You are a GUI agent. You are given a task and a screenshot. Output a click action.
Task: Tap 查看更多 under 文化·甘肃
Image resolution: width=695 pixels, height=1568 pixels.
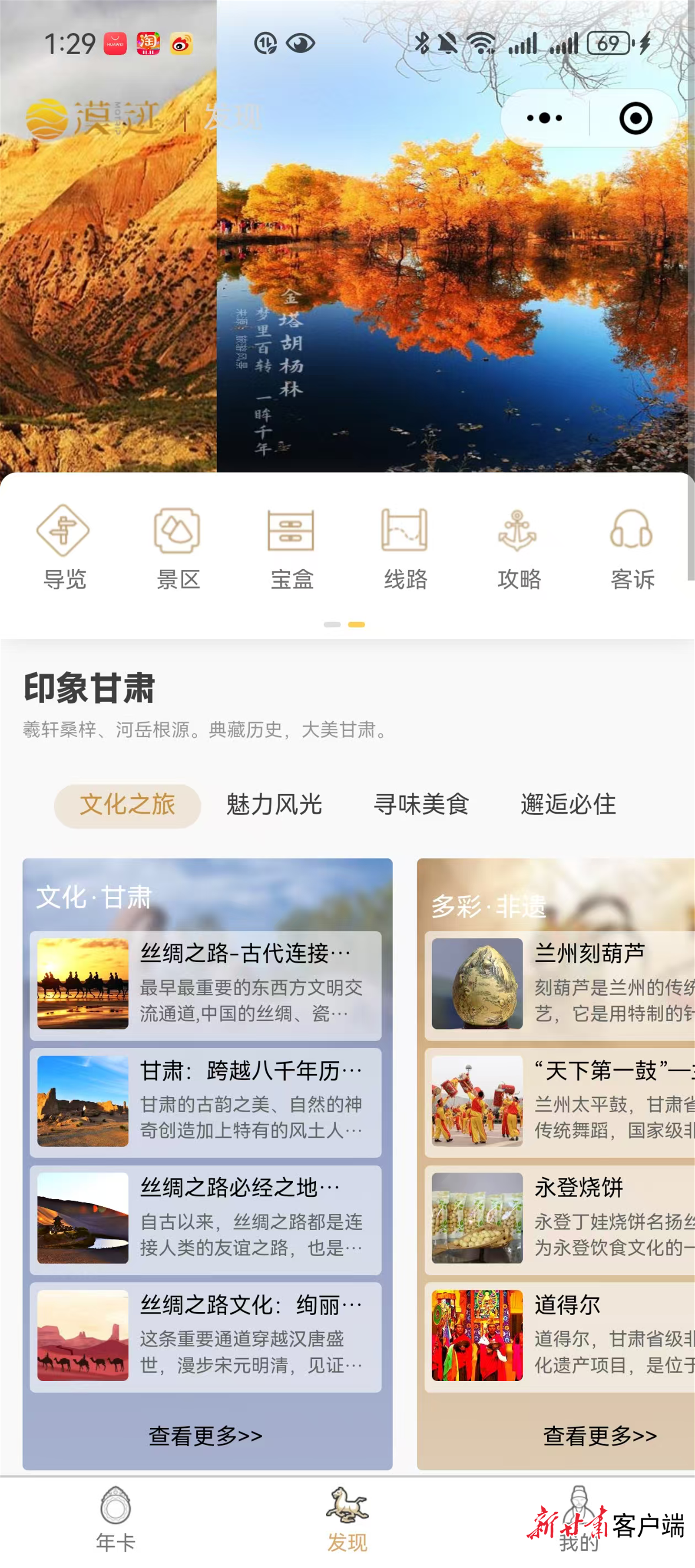pyautogui.click(x=205, y=1436)
